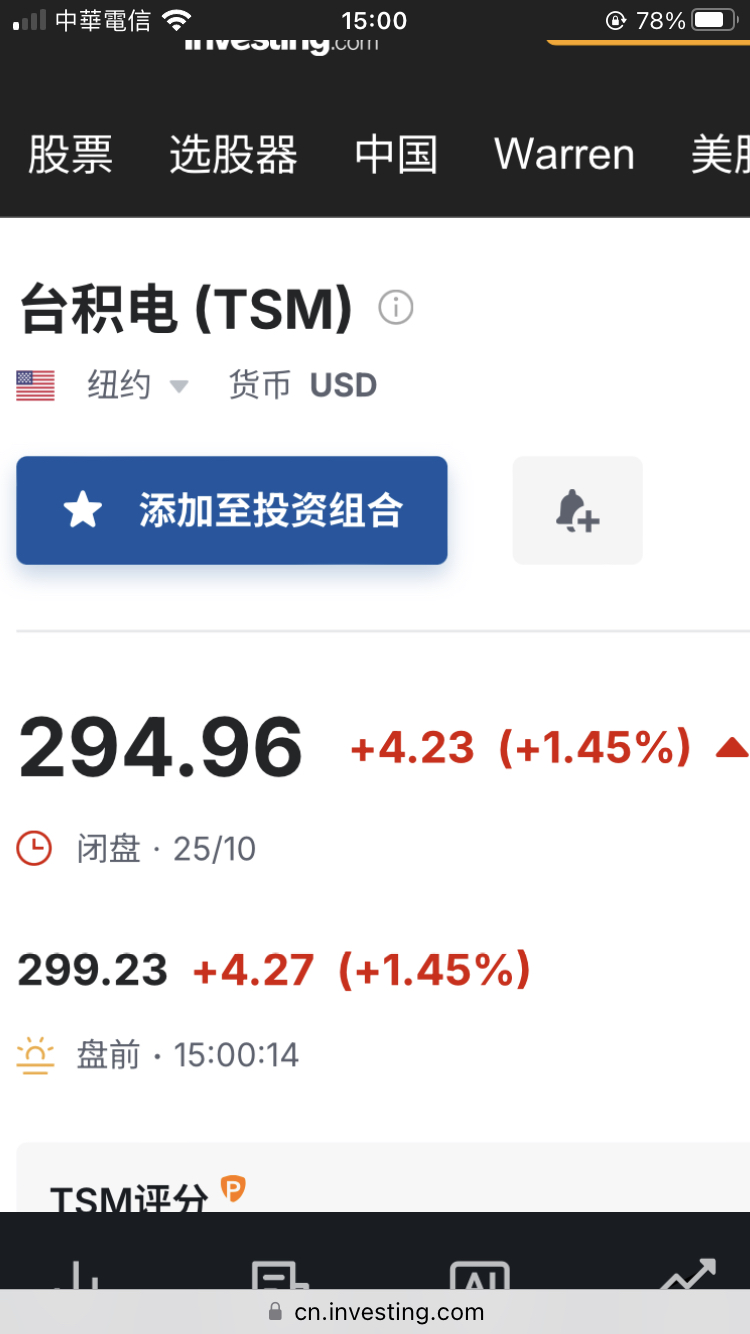Tap the cn.investing.com address bar

coord(376,1312)
